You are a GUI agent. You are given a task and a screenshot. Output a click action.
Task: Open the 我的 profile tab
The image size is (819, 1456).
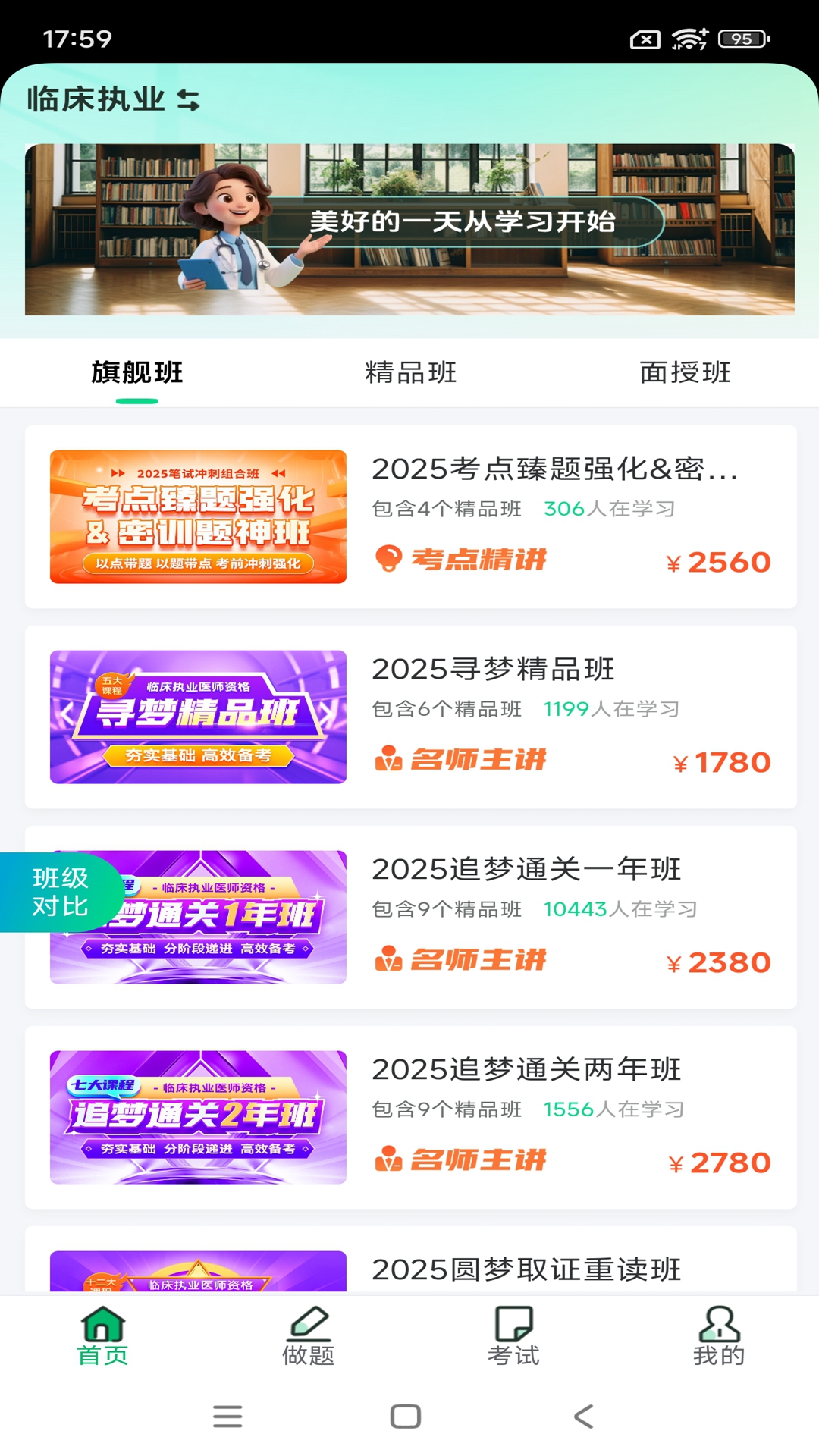[718, 1336]
